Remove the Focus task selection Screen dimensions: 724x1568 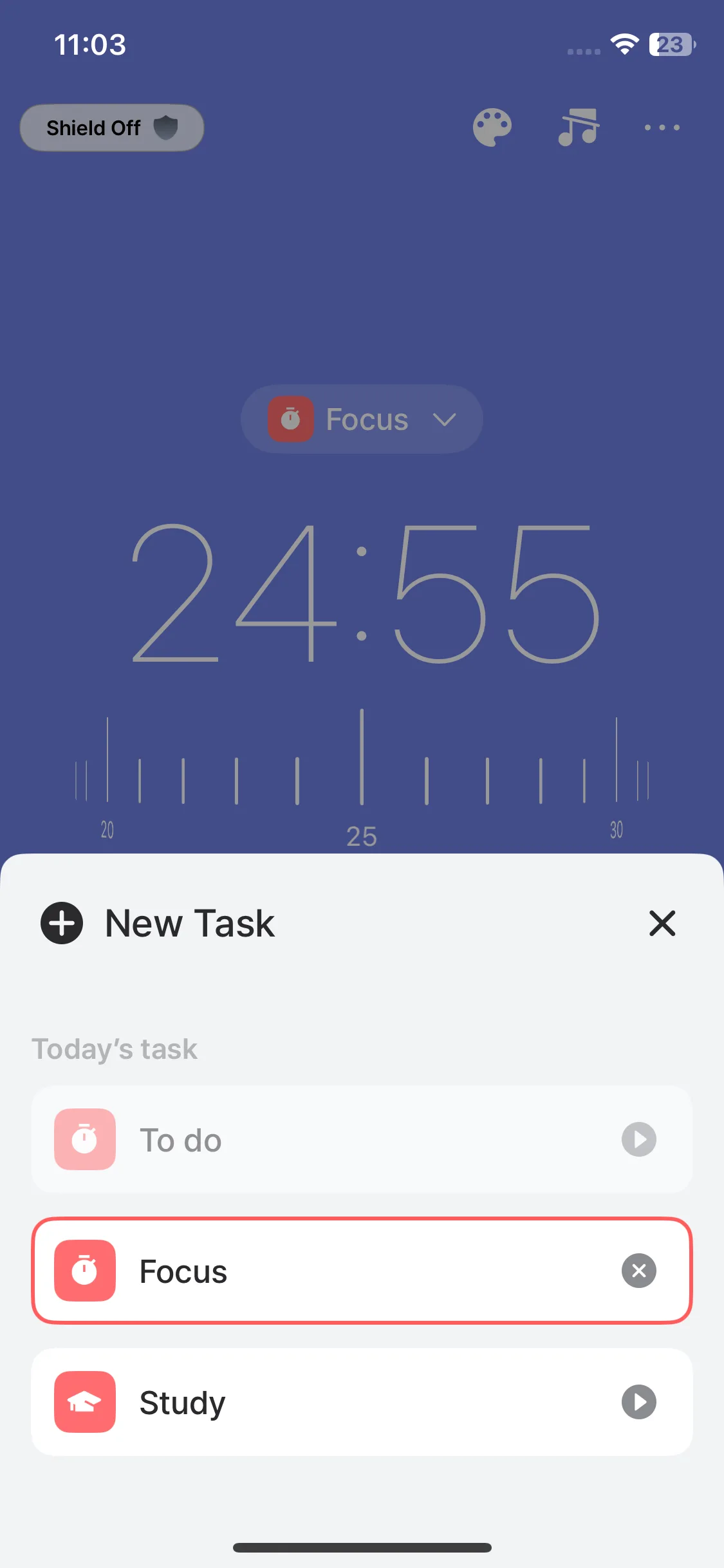click(x=638, y=1271)
